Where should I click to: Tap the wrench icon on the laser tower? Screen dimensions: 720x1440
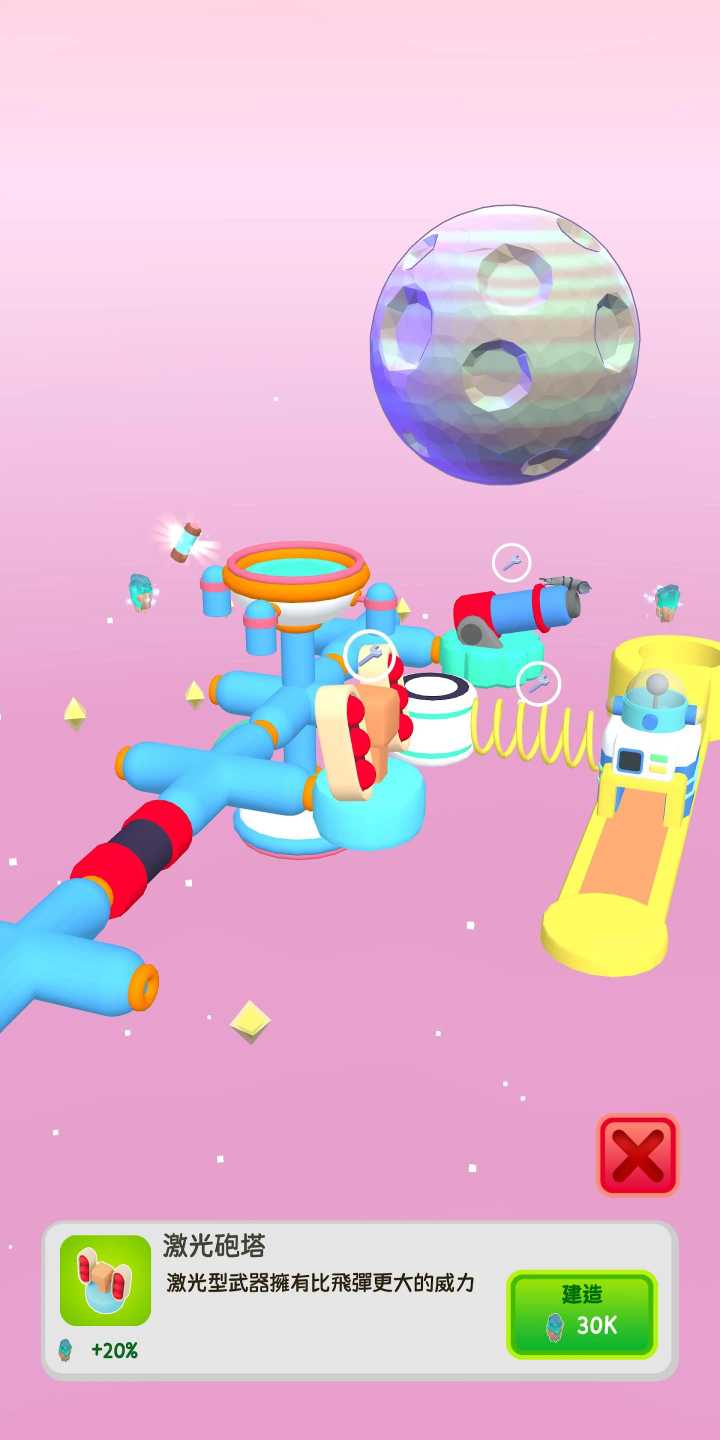(x=369, y=655)
